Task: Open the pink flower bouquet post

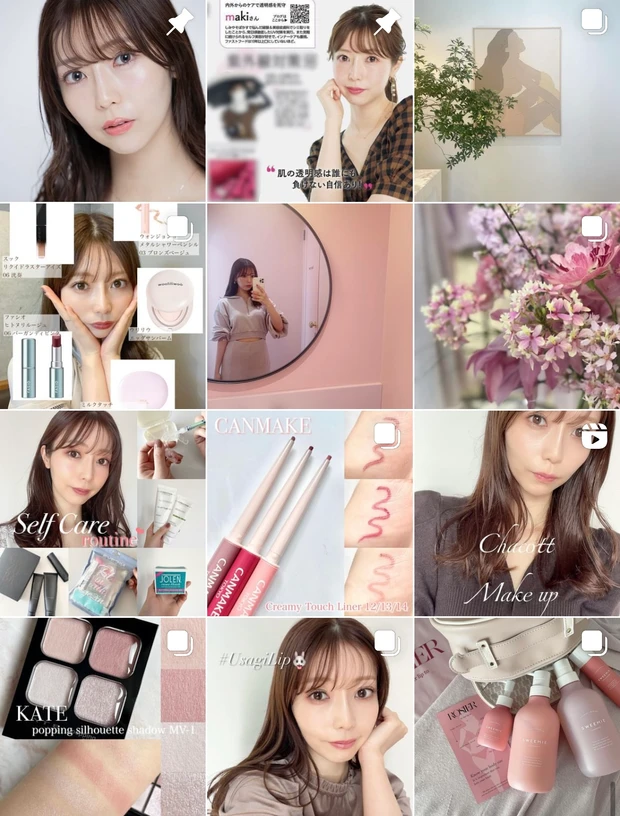Action: pos(517,306)
